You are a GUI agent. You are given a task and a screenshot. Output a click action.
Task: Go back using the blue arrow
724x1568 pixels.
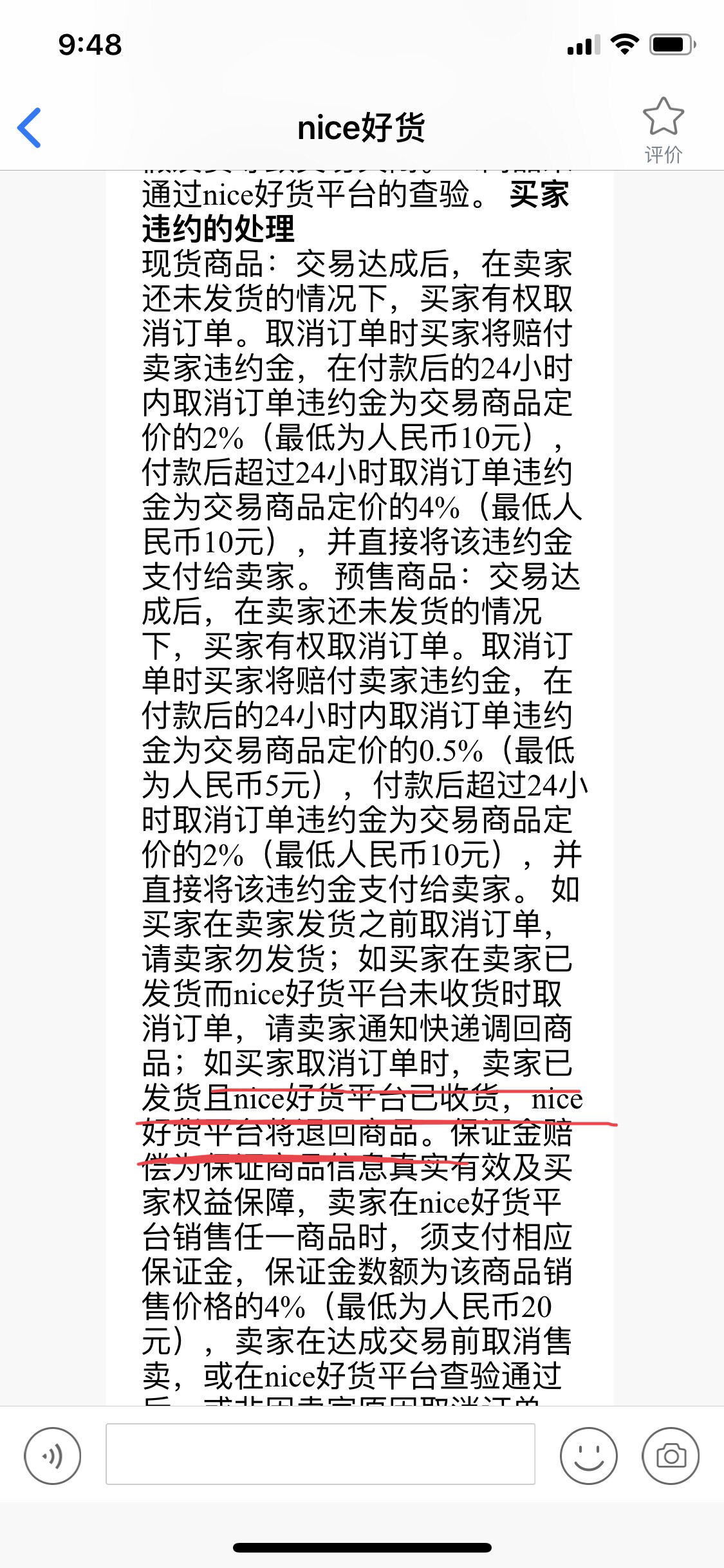click(30, 127)
